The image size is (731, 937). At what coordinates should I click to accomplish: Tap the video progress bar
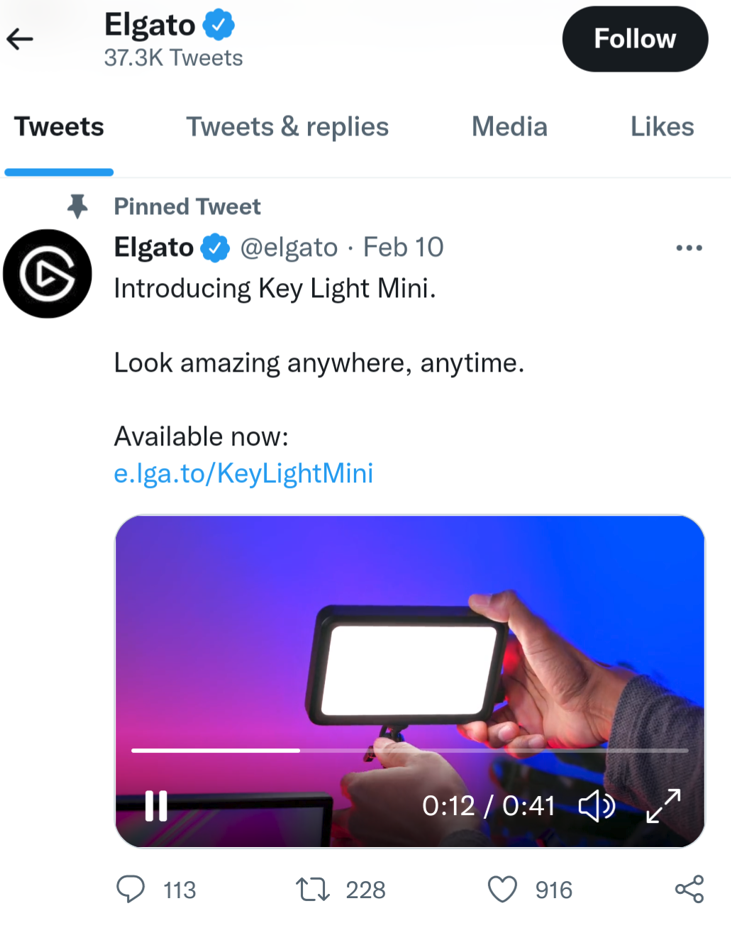(x=410, y=750)
